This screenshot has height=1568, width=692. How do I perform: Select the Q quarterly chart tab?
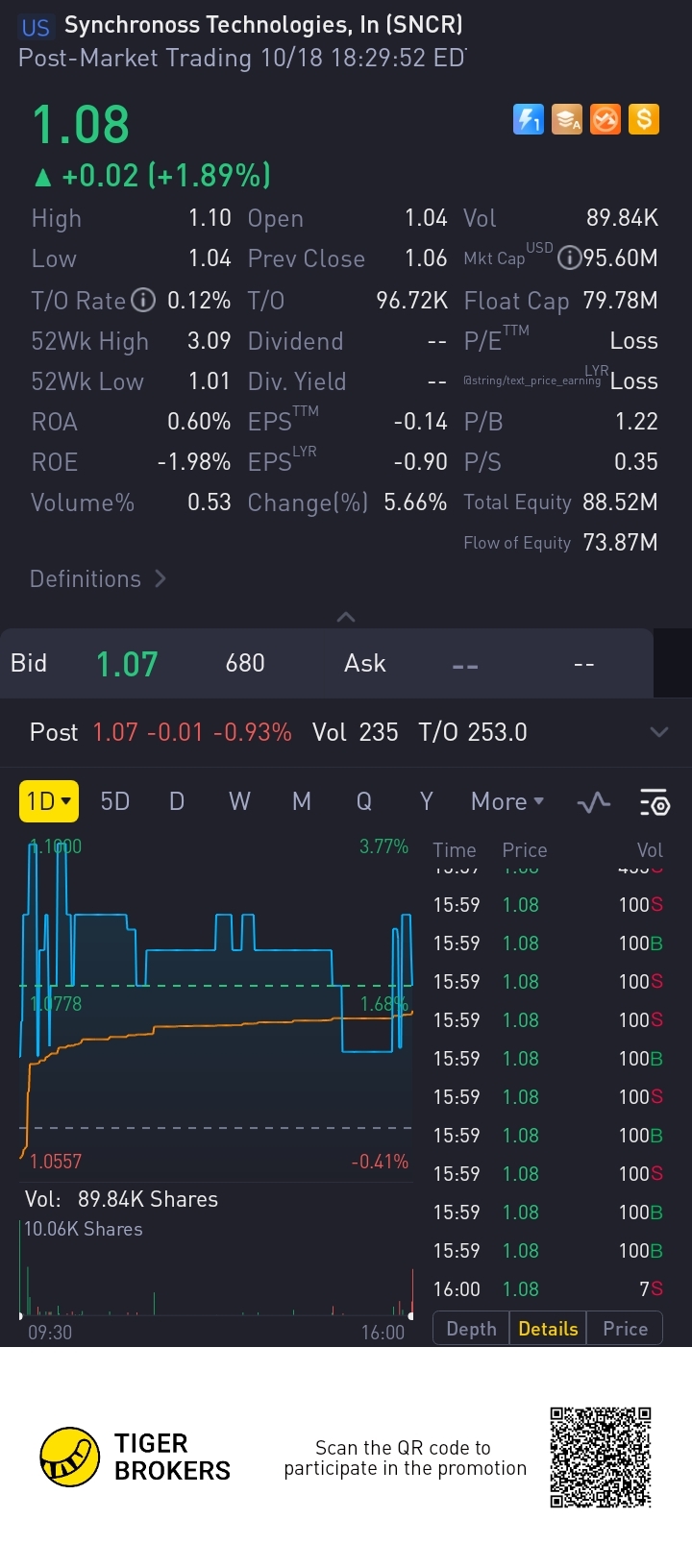point(364,801)
